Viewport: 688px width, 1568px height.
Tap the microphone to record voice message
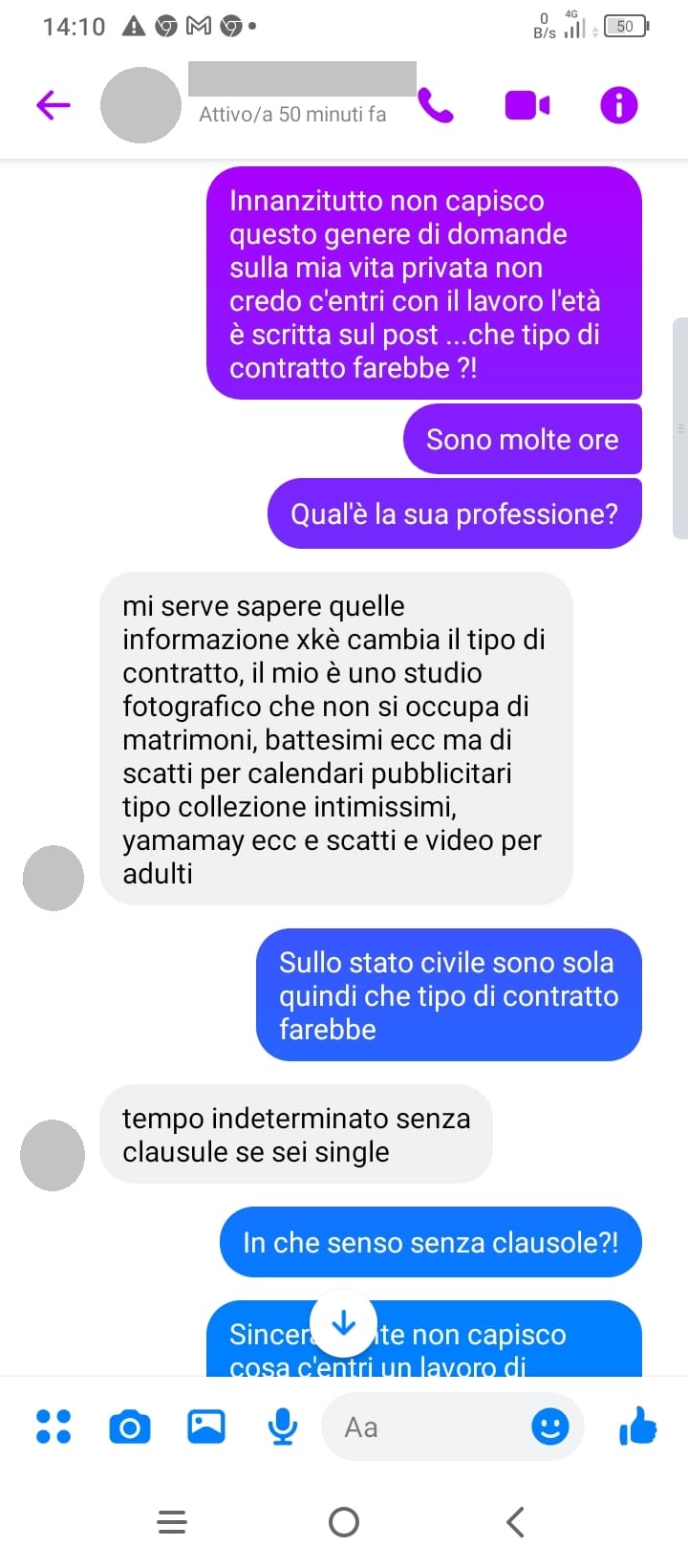pyautogui.click(x=282, y=1426)
